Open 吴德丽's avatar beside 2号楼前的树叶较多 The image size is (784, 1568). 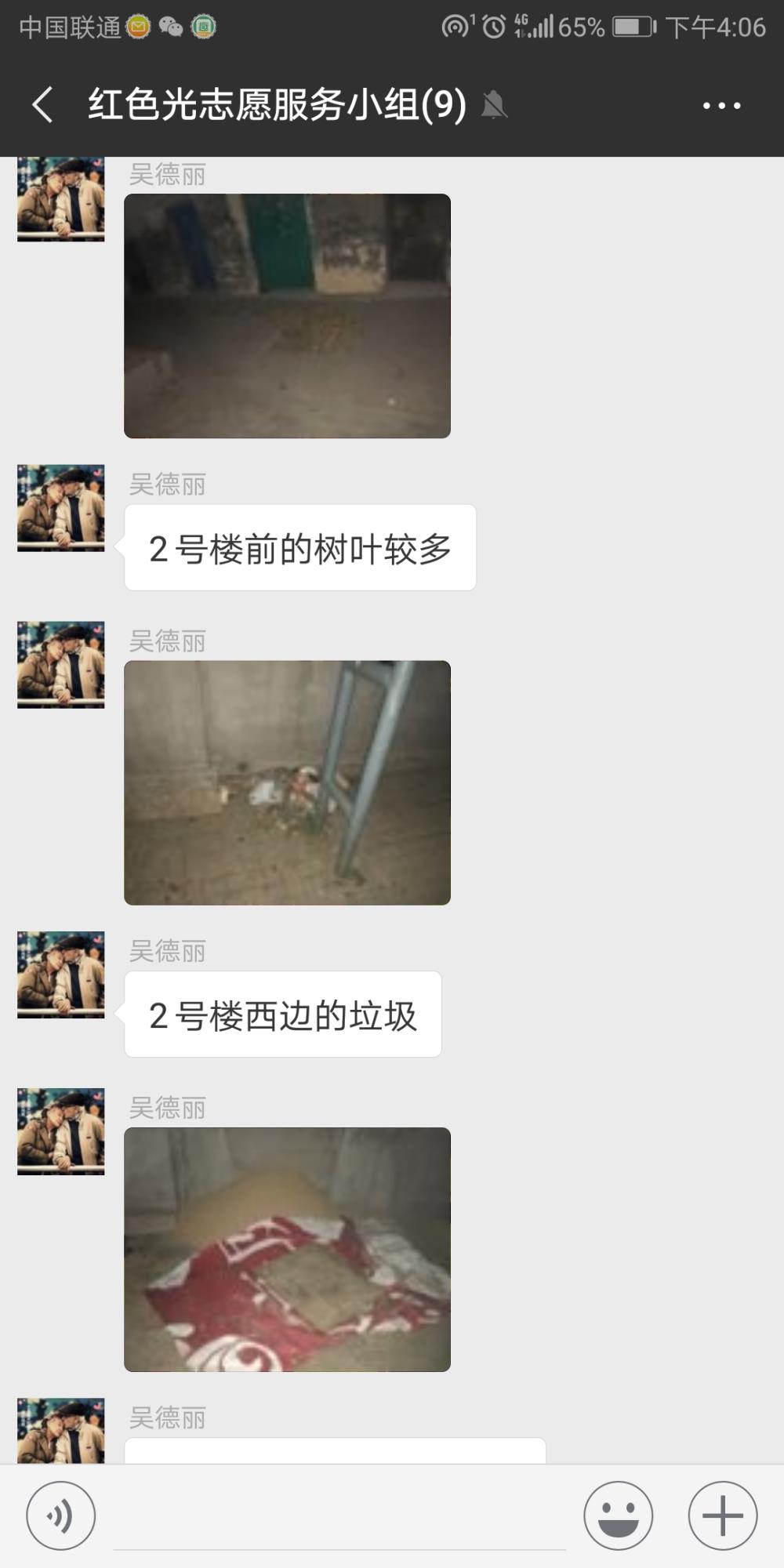[61, 508]
